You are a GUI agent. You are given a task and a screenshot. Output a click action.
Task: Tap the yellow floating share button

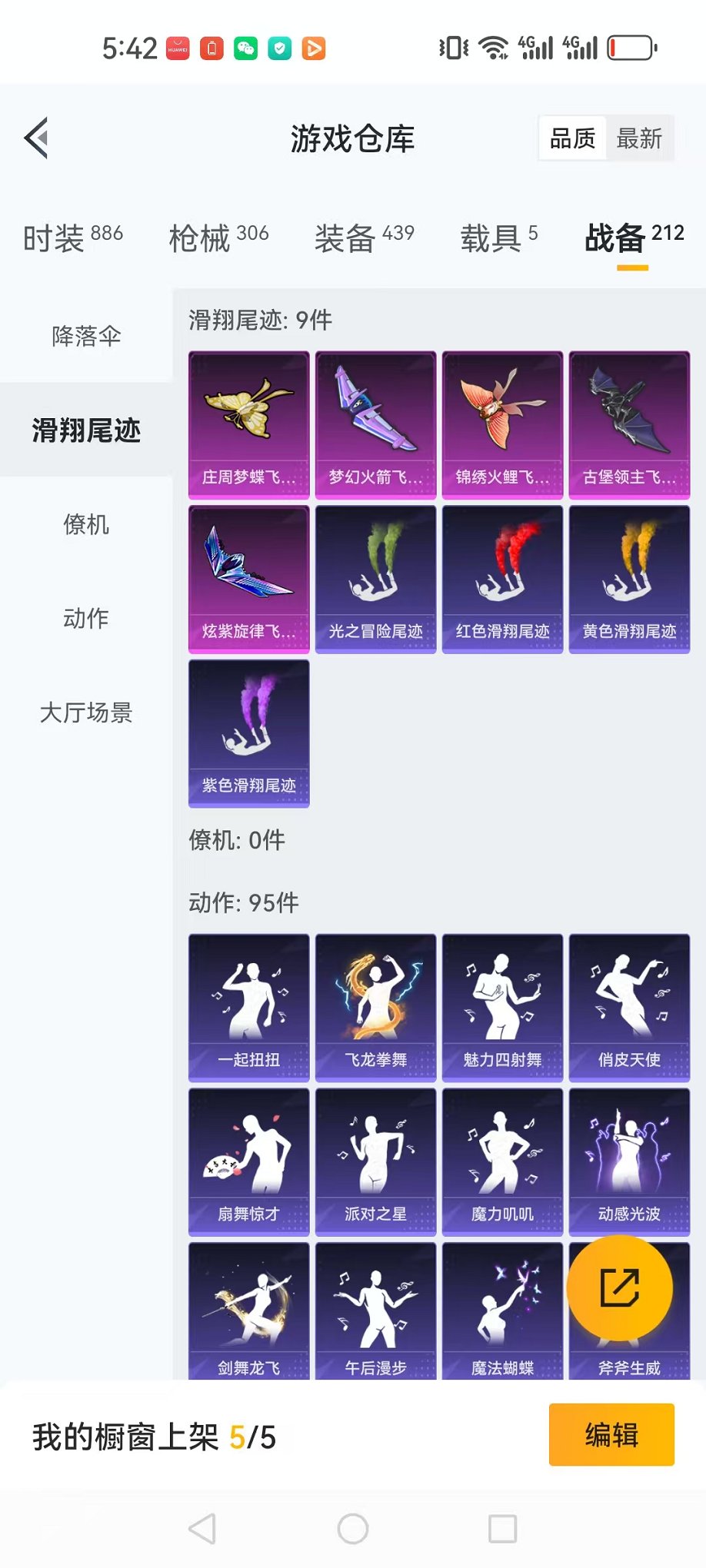620,1288
